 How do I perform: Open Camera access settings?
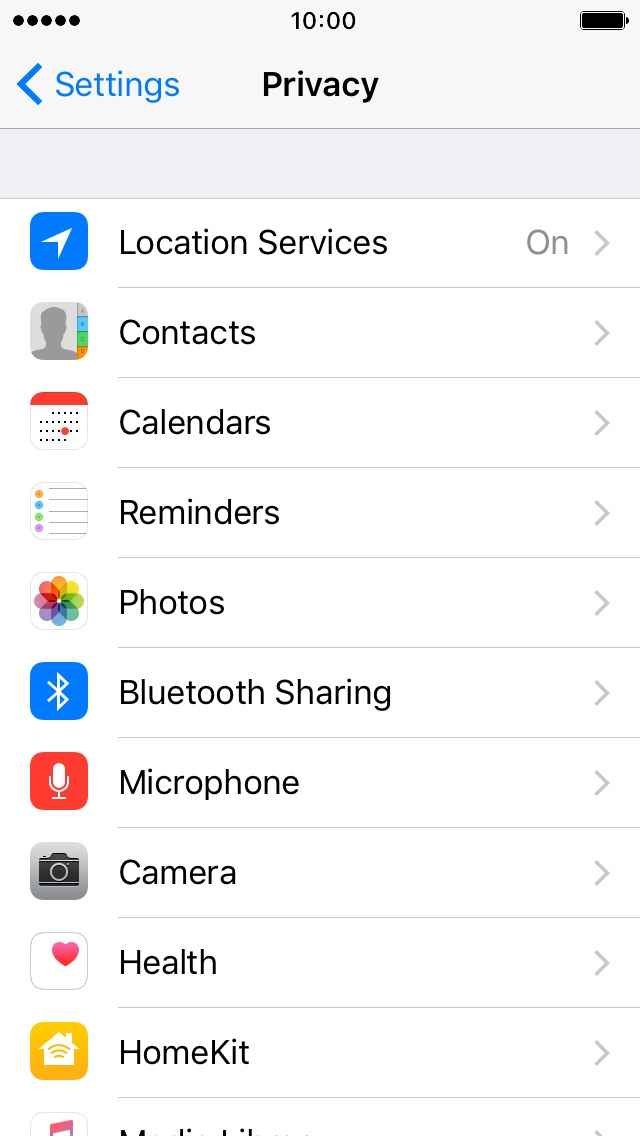click(320, 872)
